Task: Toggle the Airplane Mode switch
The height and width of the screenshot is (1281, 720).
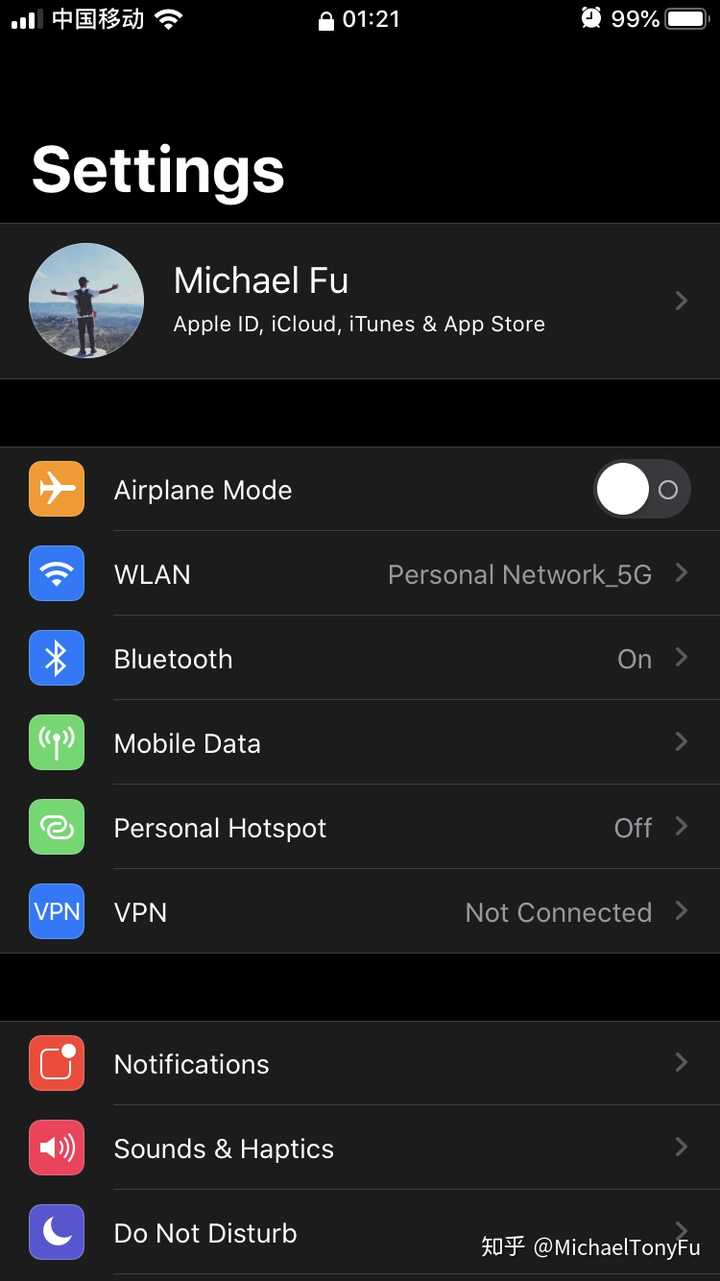Action: click(x=642, y=490)
